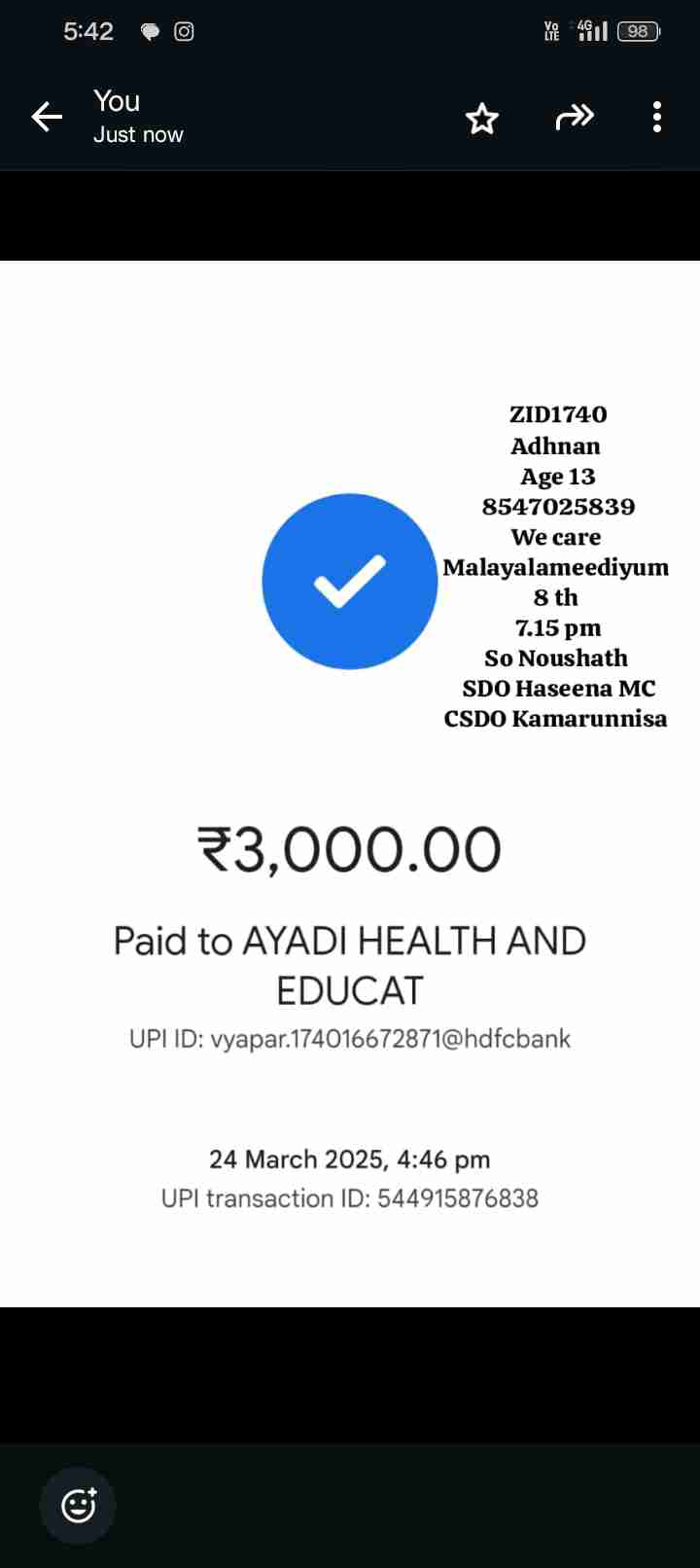Viewport: 700px width, 1568px height.
Task: Add an emoji reaction to the image
Action: tap(78, 1505)
